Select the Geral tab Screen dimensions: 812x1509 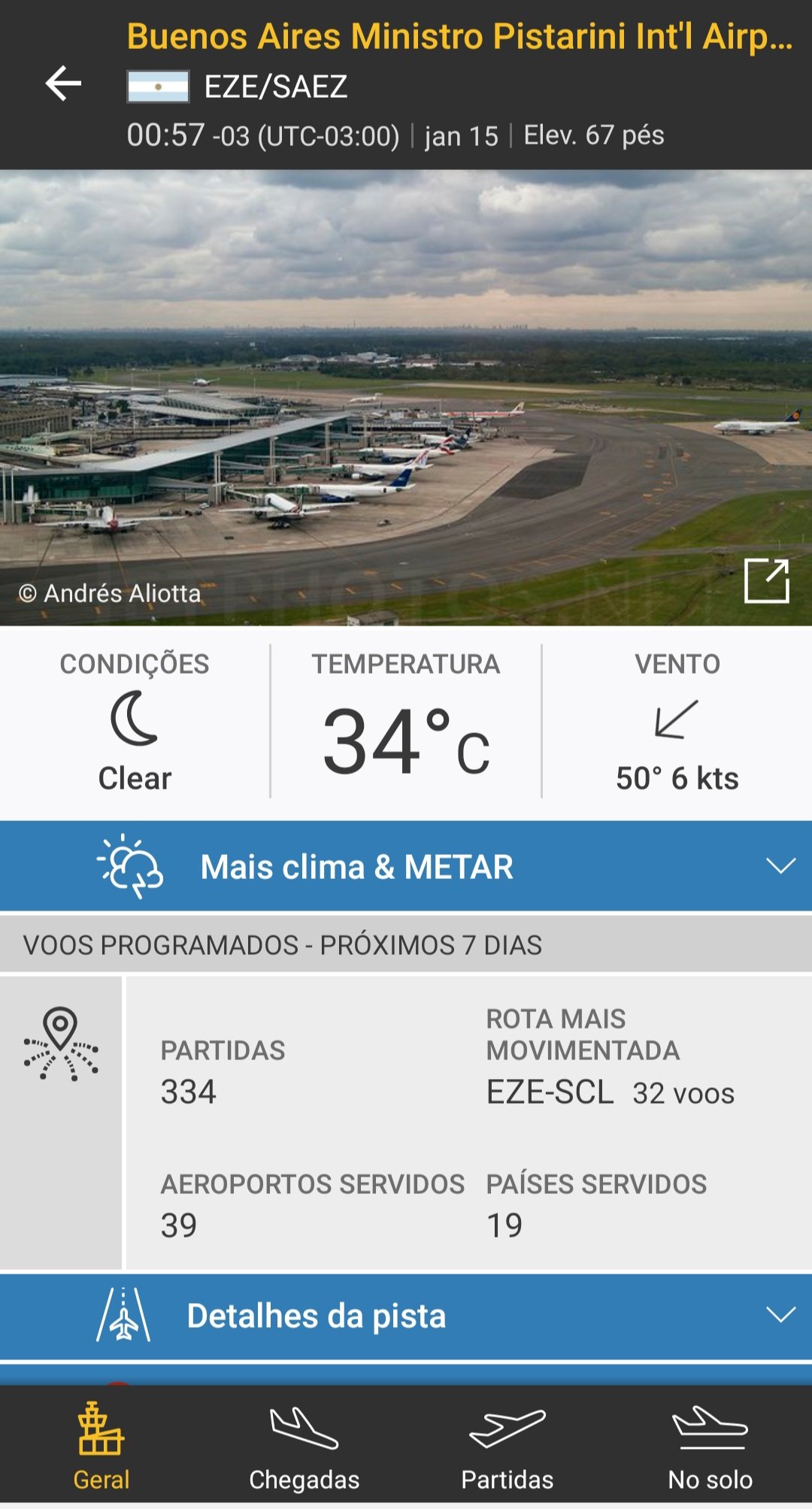pos(101,1446)
